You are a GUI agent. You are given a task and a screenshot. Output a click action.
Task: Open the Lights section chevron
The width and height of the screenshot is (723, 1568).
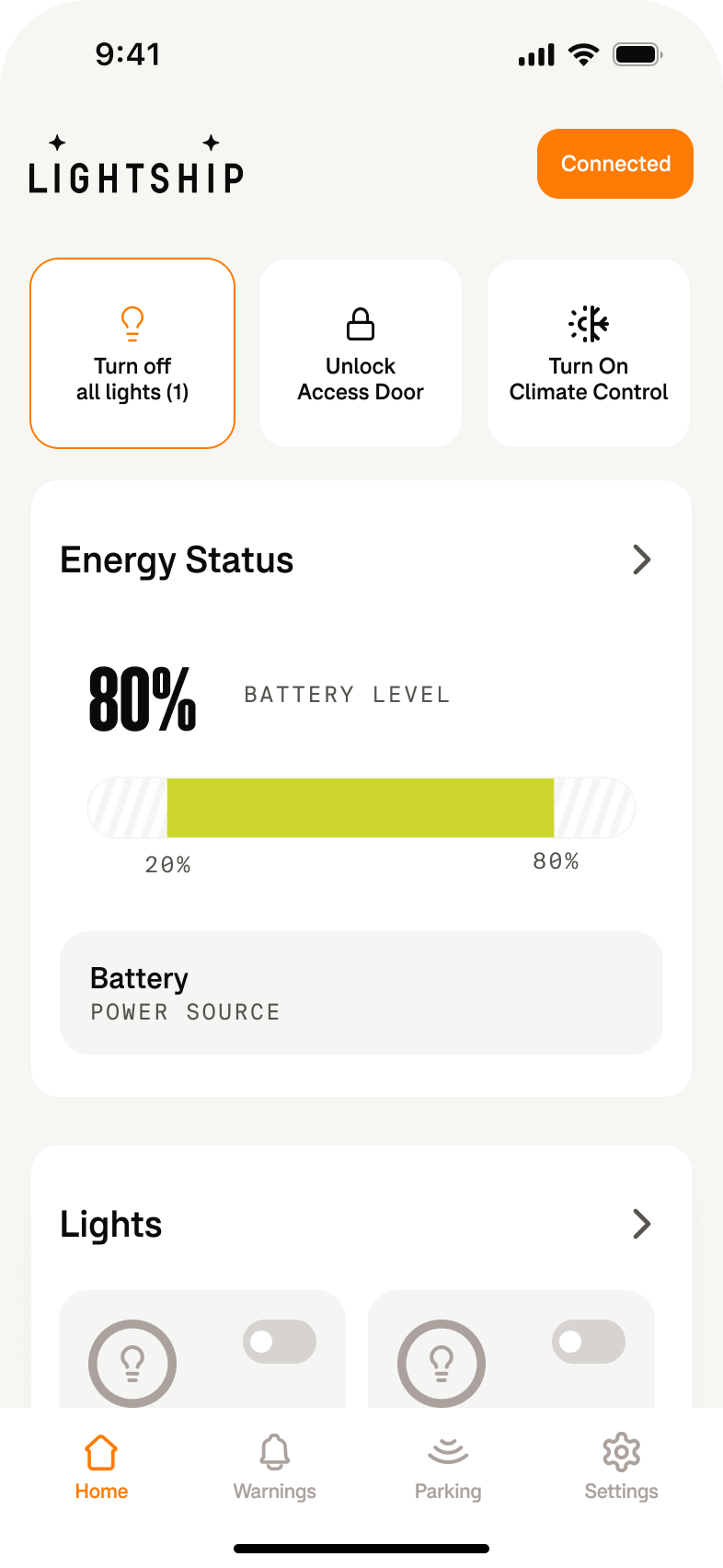point(641,1224)
